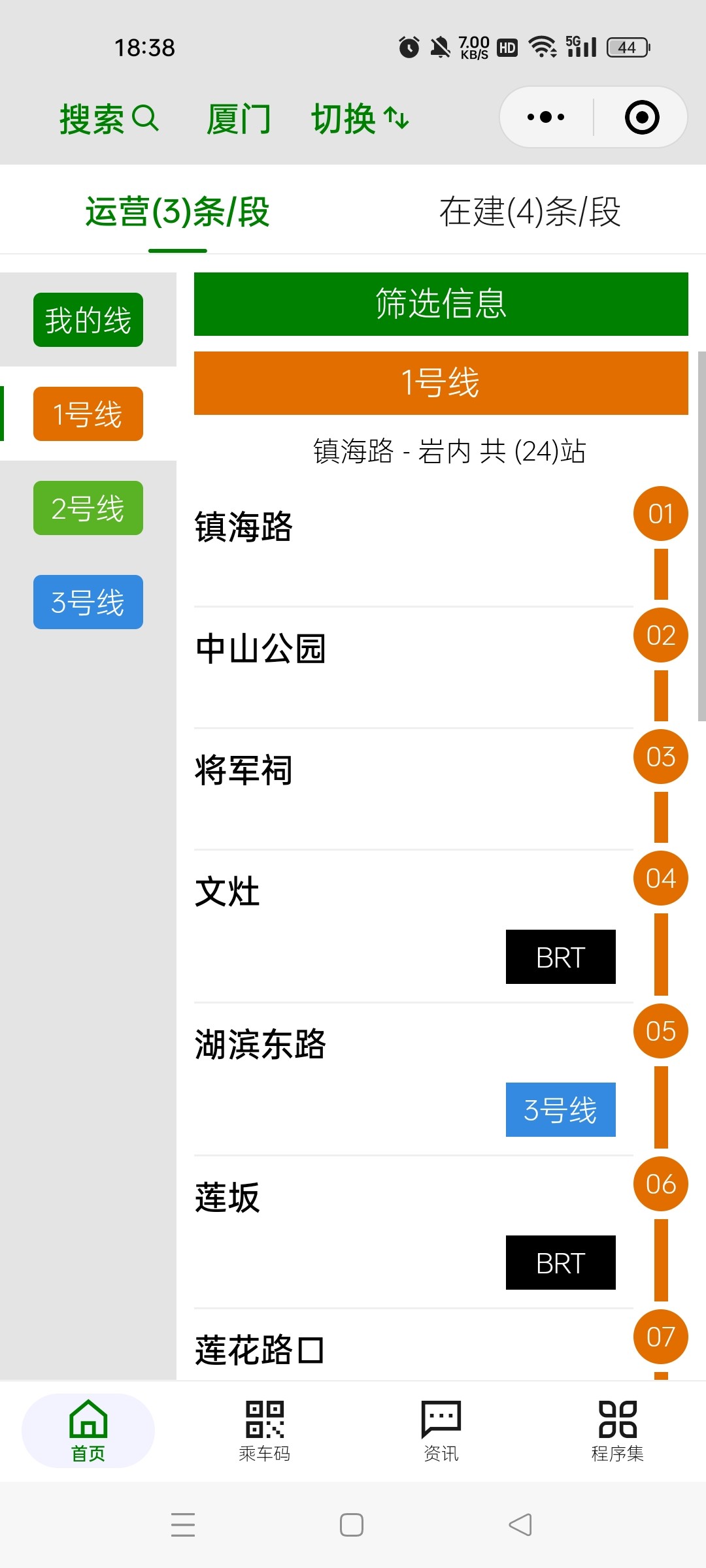Open the 将军祠 station
The image size is (706, 1568).
point(244,770)
